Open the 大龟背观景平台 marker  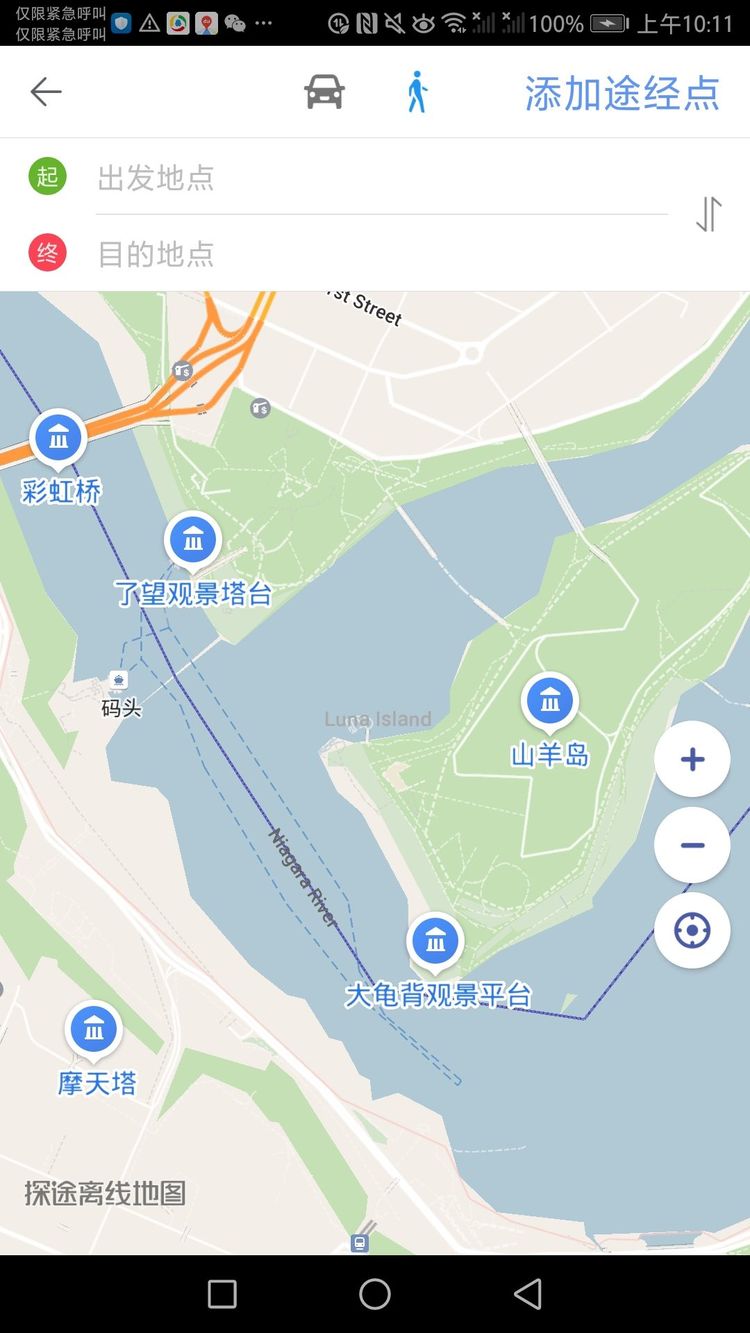point(435,941)
